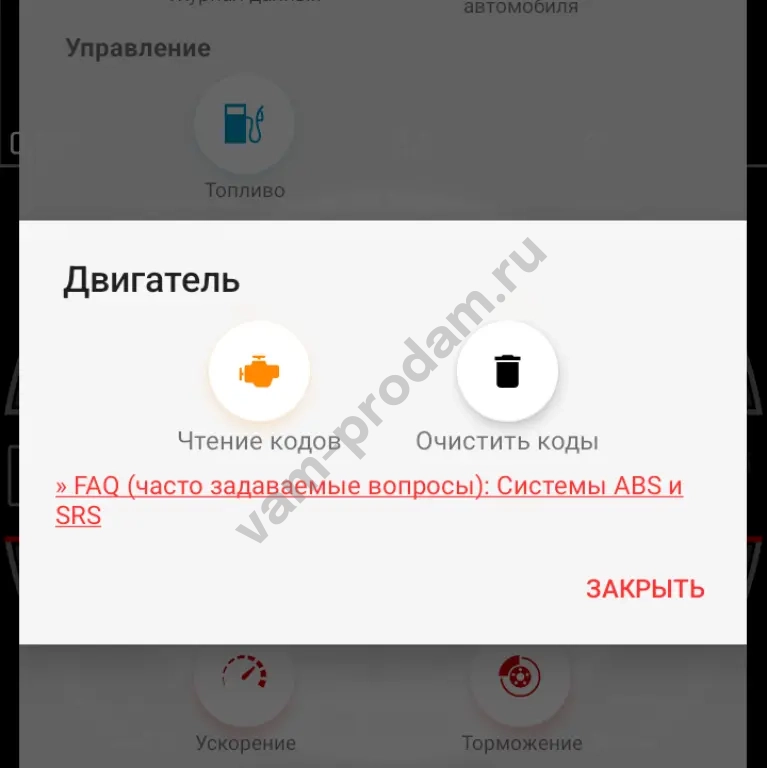Open FAQ link about ABS and SRS
Image resolution: width=767 pixels, height=768 pixels.
[x=368, y=488]
